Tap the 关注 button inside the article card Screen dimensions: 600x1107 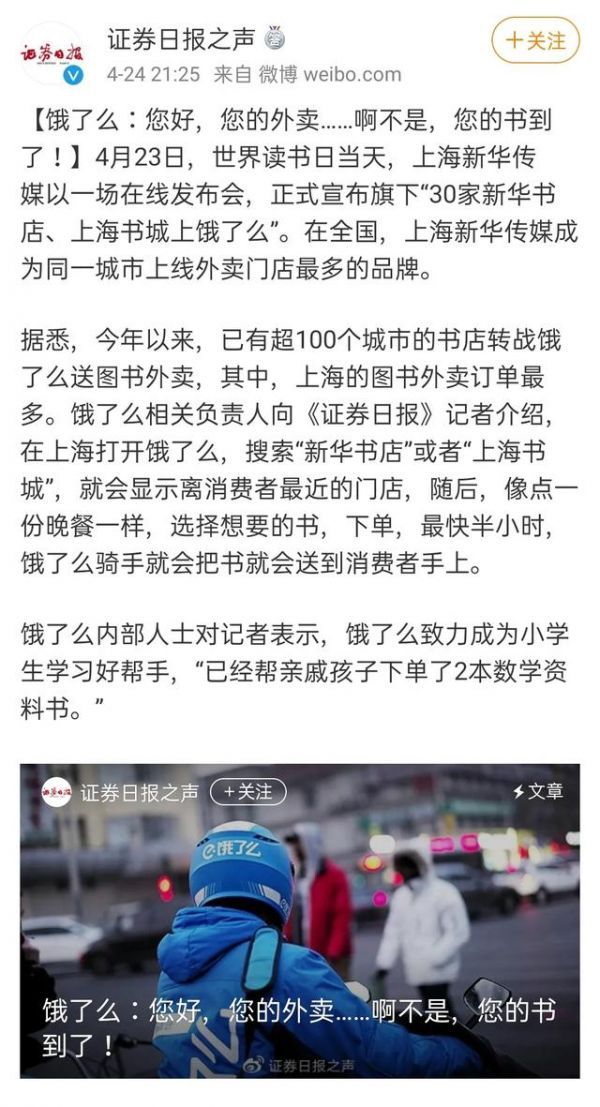(248, 791)
